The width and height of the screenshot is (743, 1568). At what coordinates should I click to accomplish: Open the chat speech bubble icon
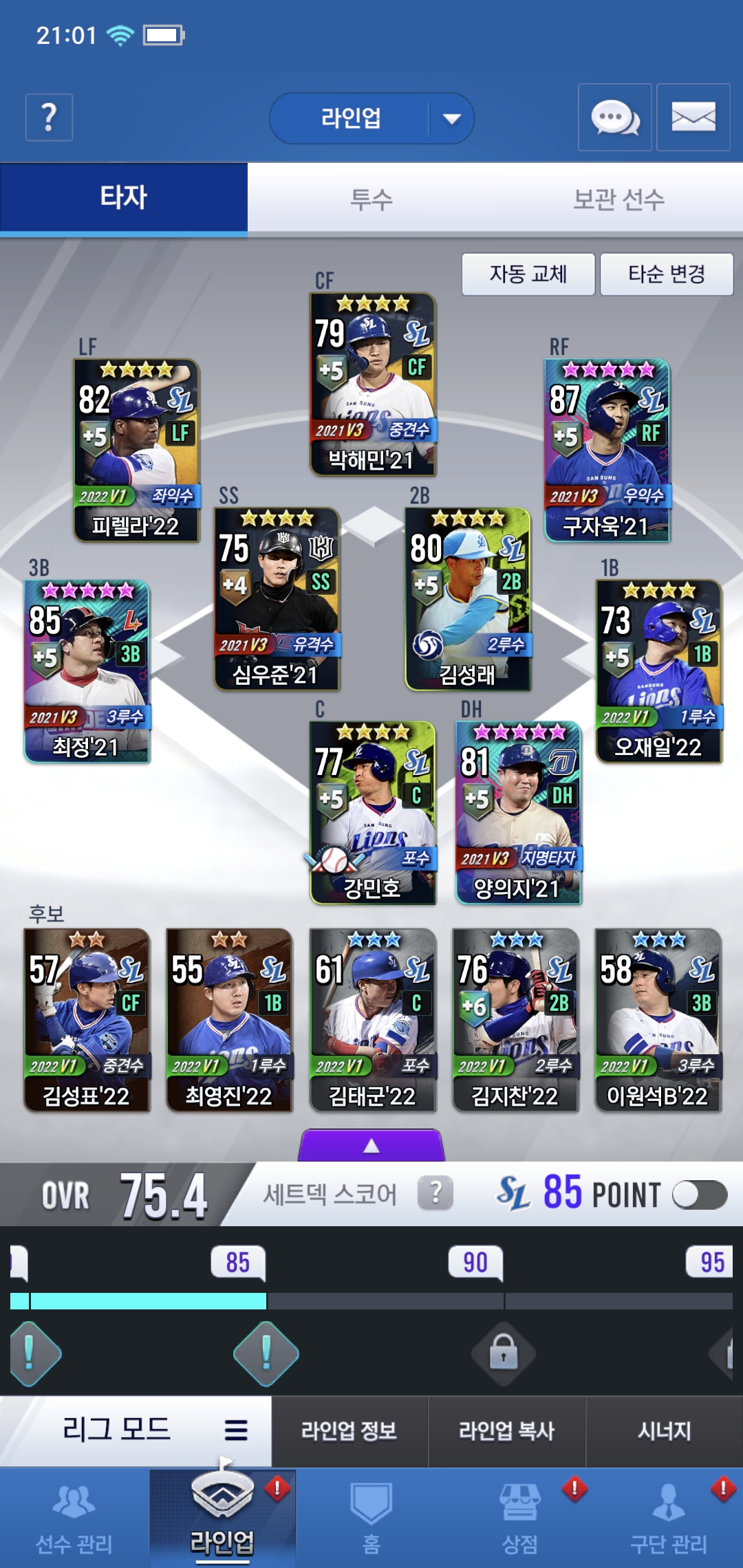615,118
